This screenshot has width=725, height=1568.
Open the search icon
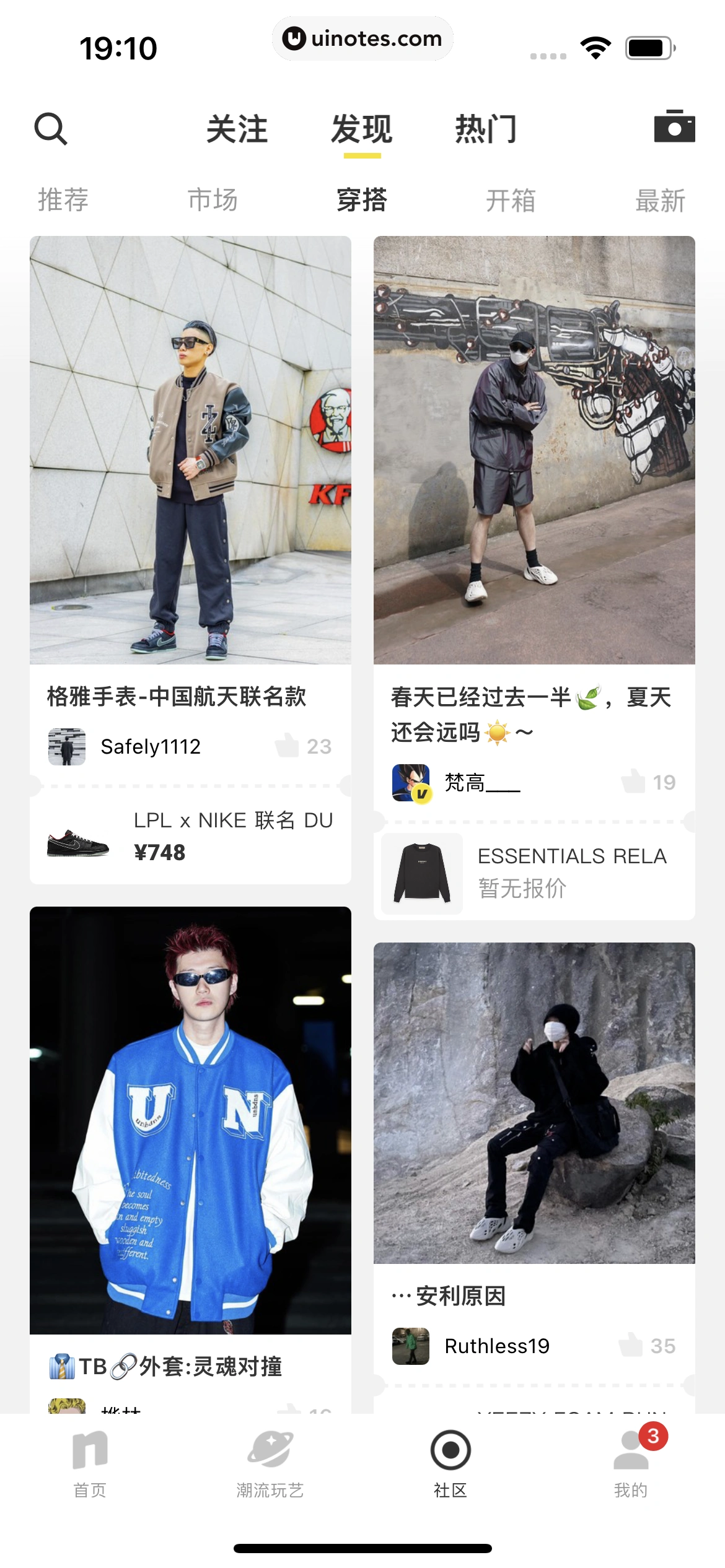pos(51,129)
